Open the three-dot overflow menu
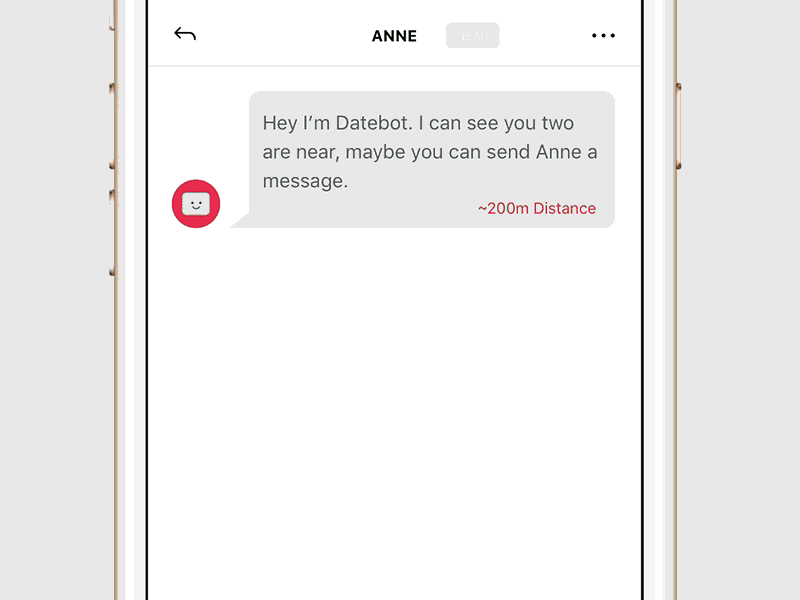 point(603,36)
